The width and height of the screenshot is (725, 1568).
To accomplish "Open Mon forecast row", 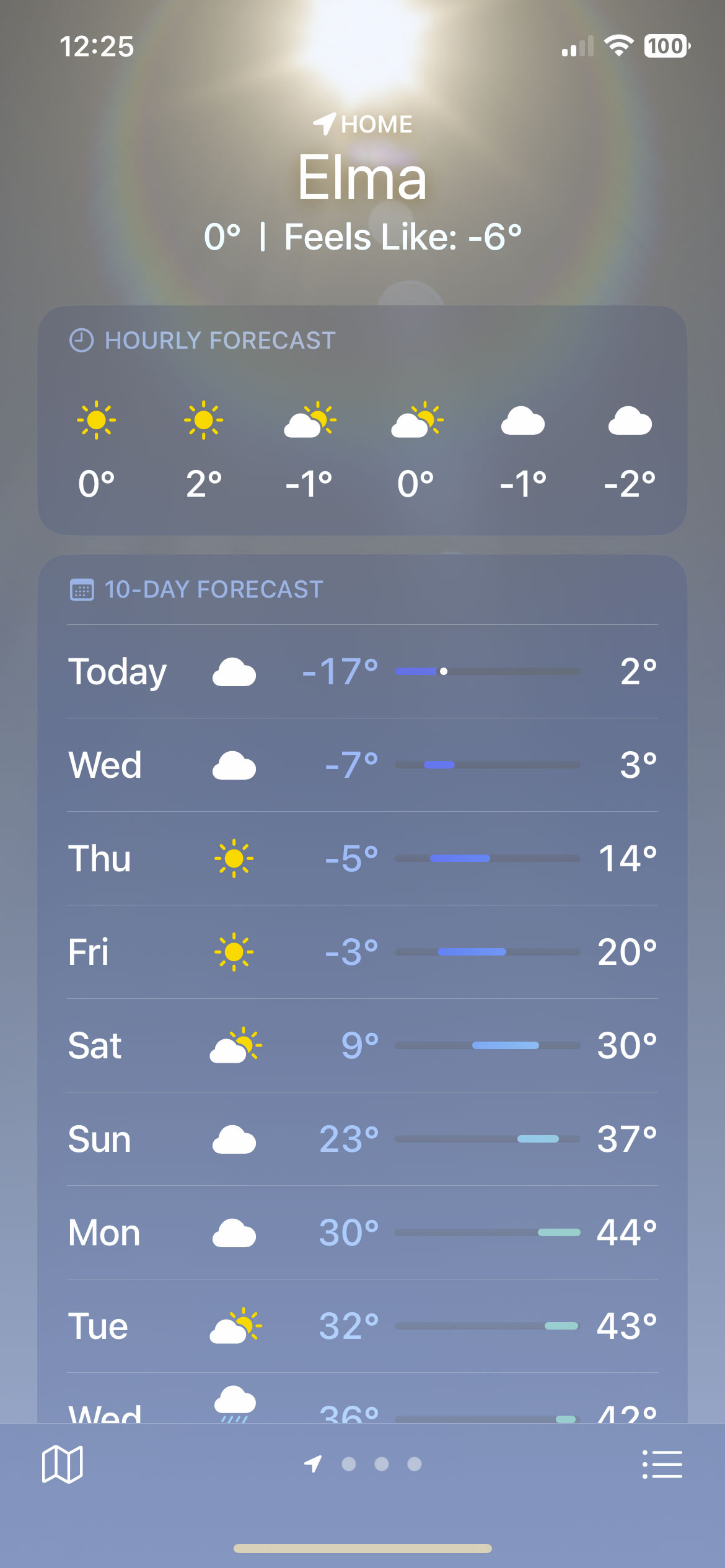I will 362,1232.
